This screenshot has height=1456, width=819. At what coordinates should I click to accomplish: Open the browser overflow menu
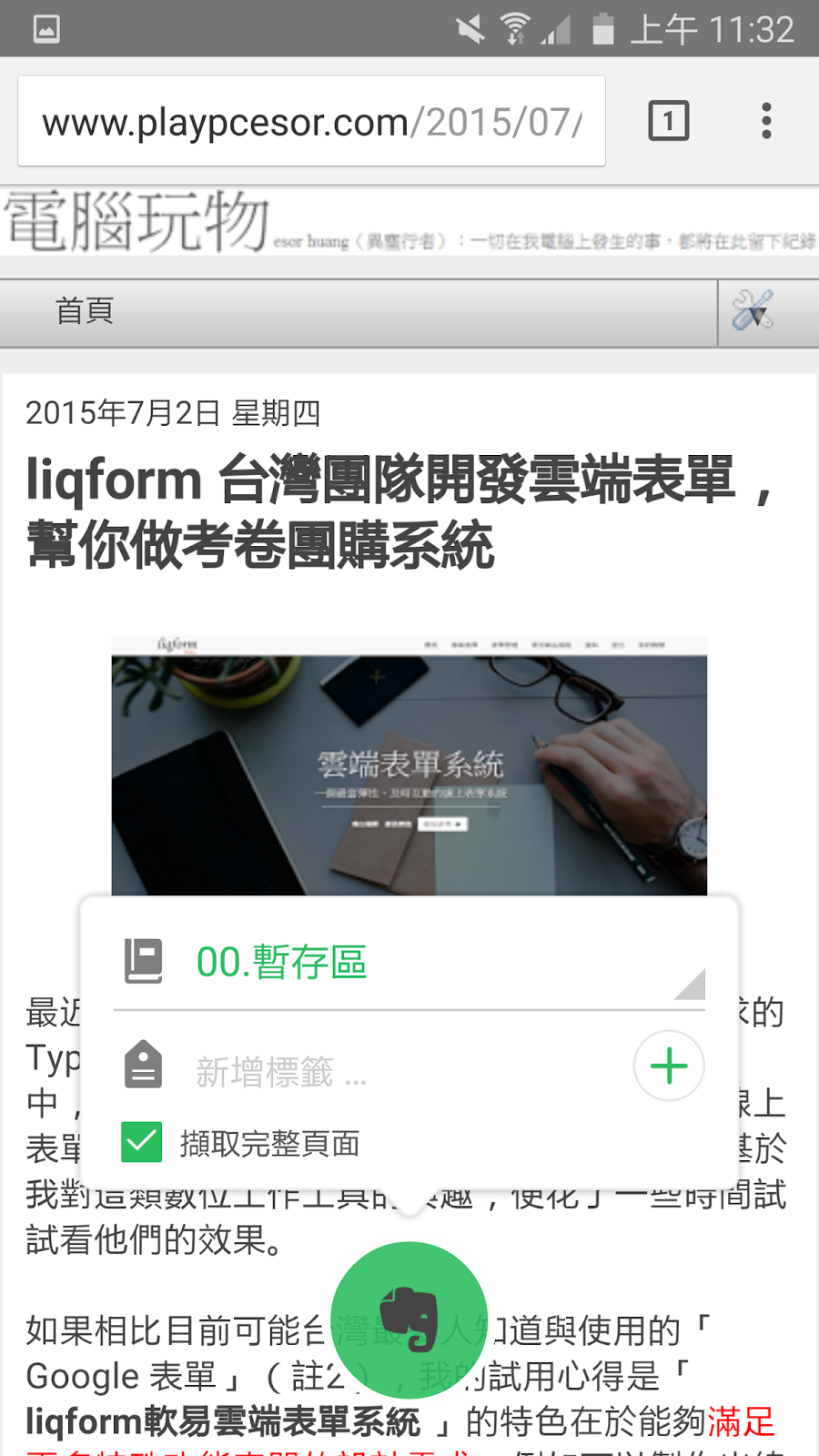click(x=766, y=121)
